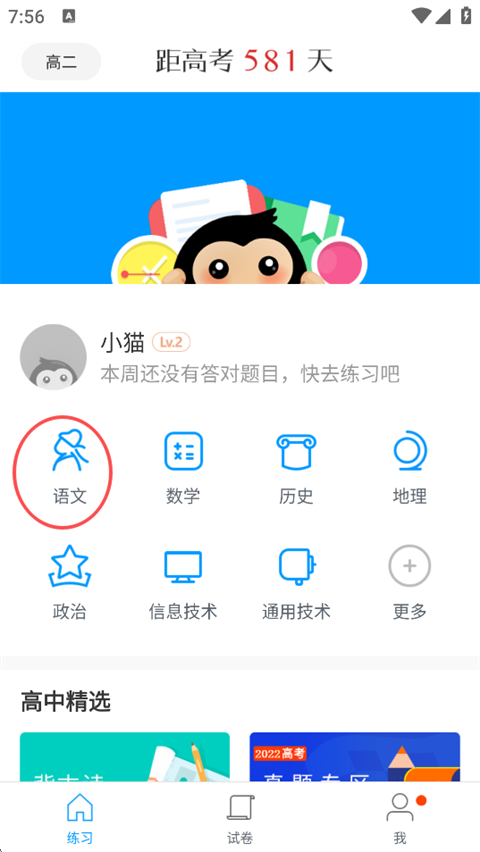
Task: Open the 高二 grade selector
Action: click(61, 62)
